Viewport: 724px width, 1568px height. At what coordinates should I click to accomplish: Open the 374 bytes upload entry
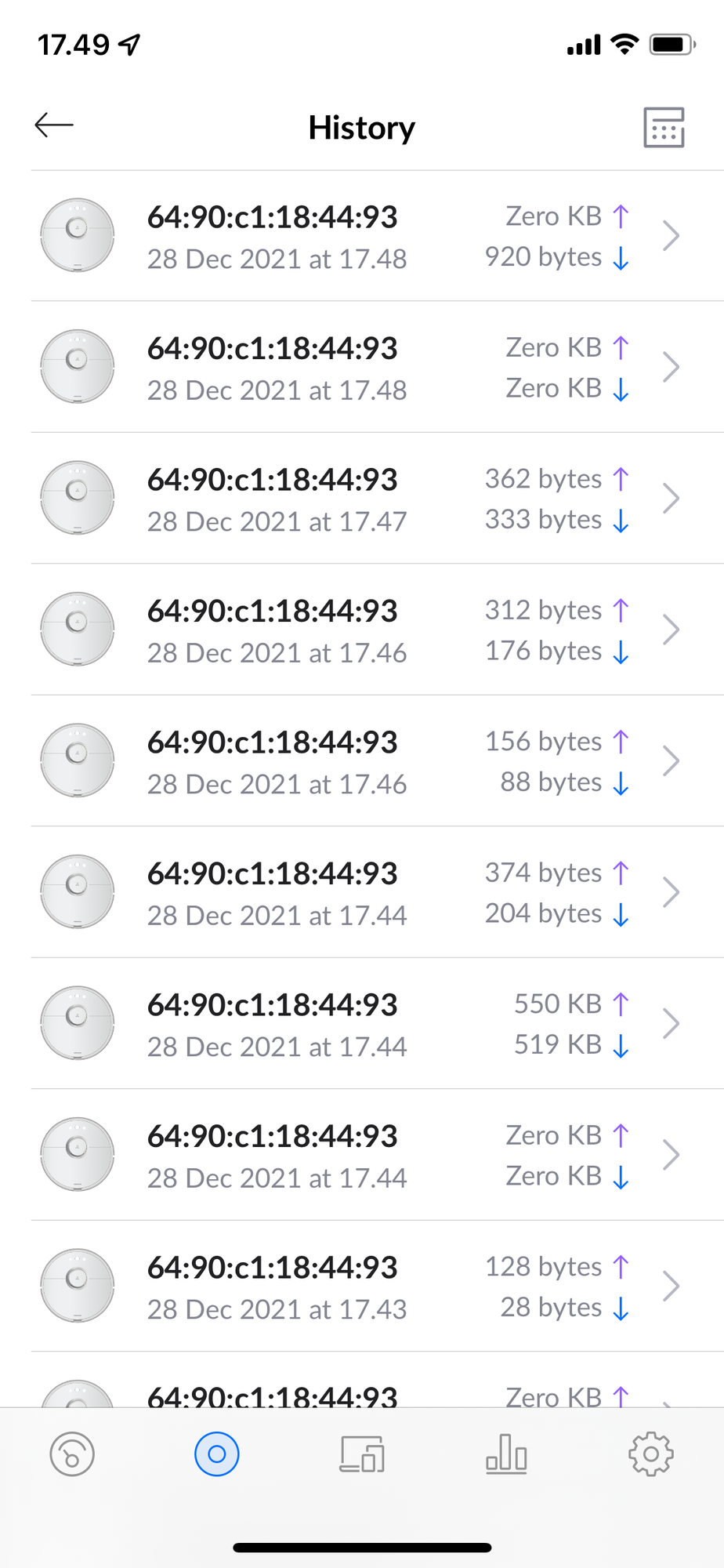click(377, 892)
